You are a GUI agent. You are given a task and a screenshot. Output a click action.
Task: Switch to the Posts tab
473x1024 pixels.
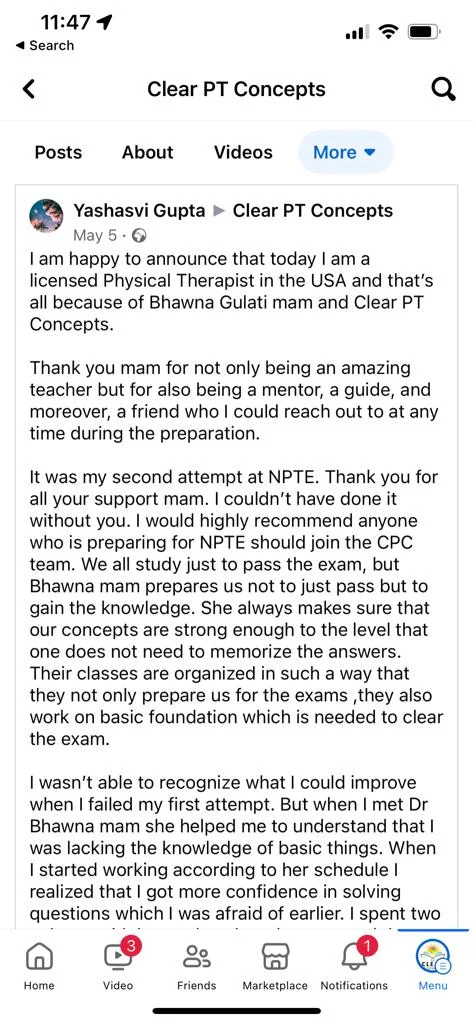pyautogui.click(x=58, y=152)
